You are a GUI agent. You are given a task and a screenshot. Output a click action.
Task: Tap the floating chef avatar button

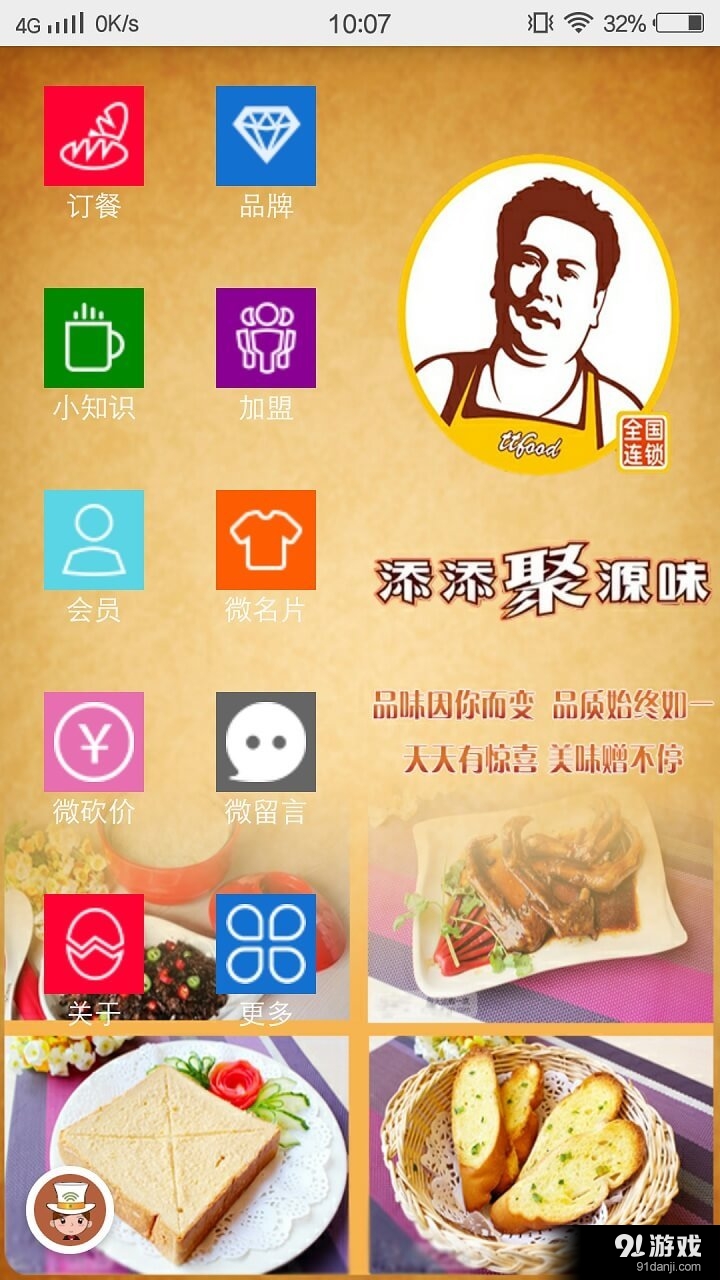(x=70, y=1209)
